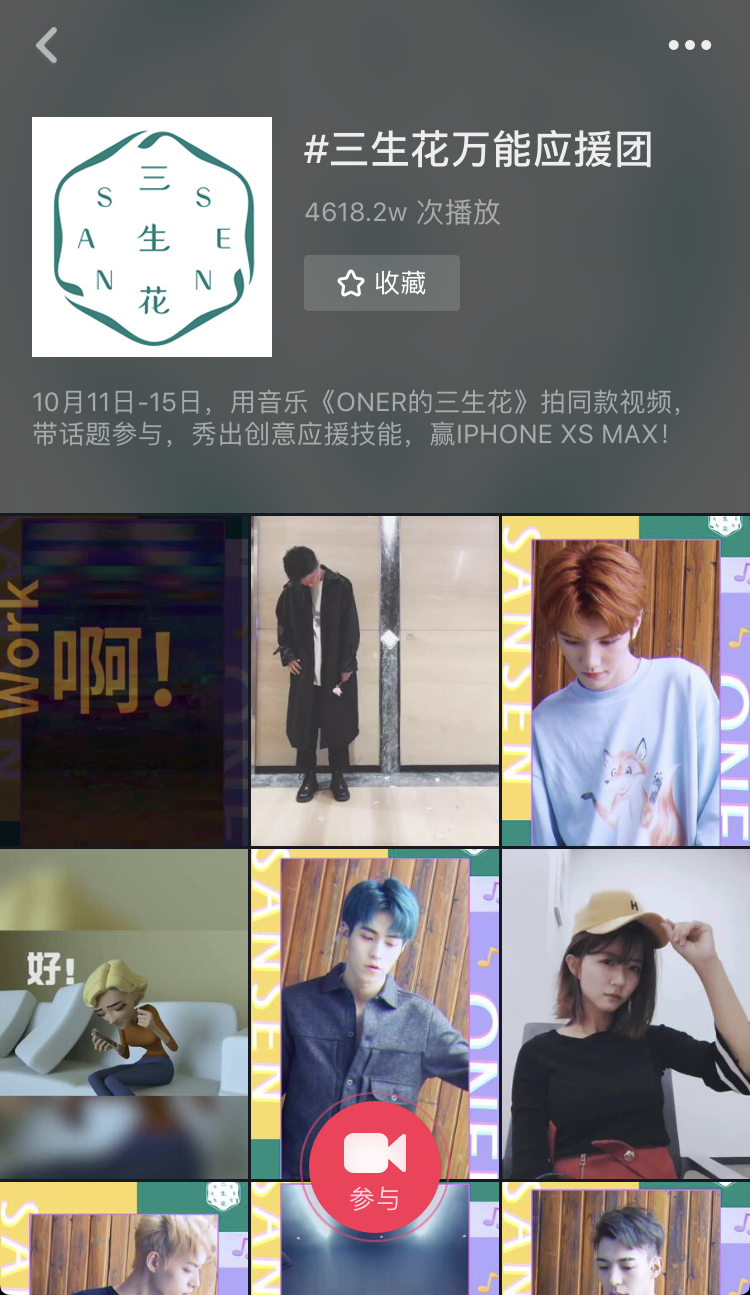Screen dimensions: 750x1295
Task: Go back using the top-left arrow
Action: click(47, 45)
